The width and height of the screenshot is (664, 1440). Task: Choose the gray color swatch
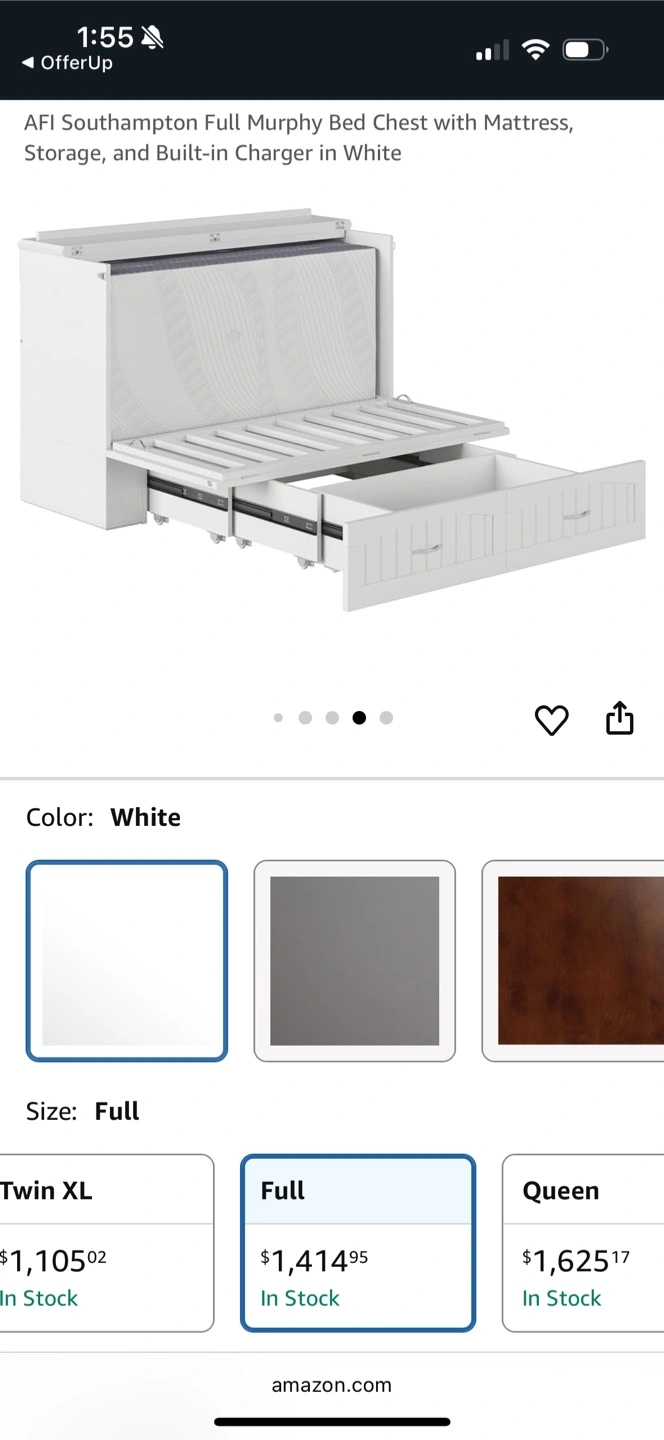[x=355, y=960]
